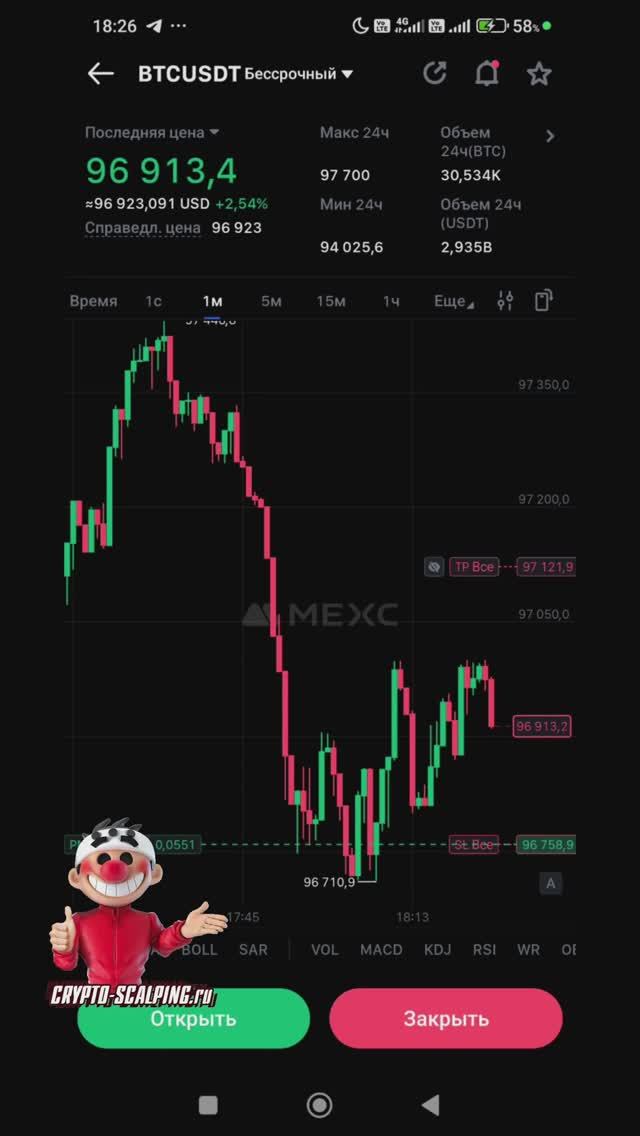Image resolution: width=640 pixels, height=1136 pixels.
Task: Open chart indicator settings icon
Action: coord(505,301)
